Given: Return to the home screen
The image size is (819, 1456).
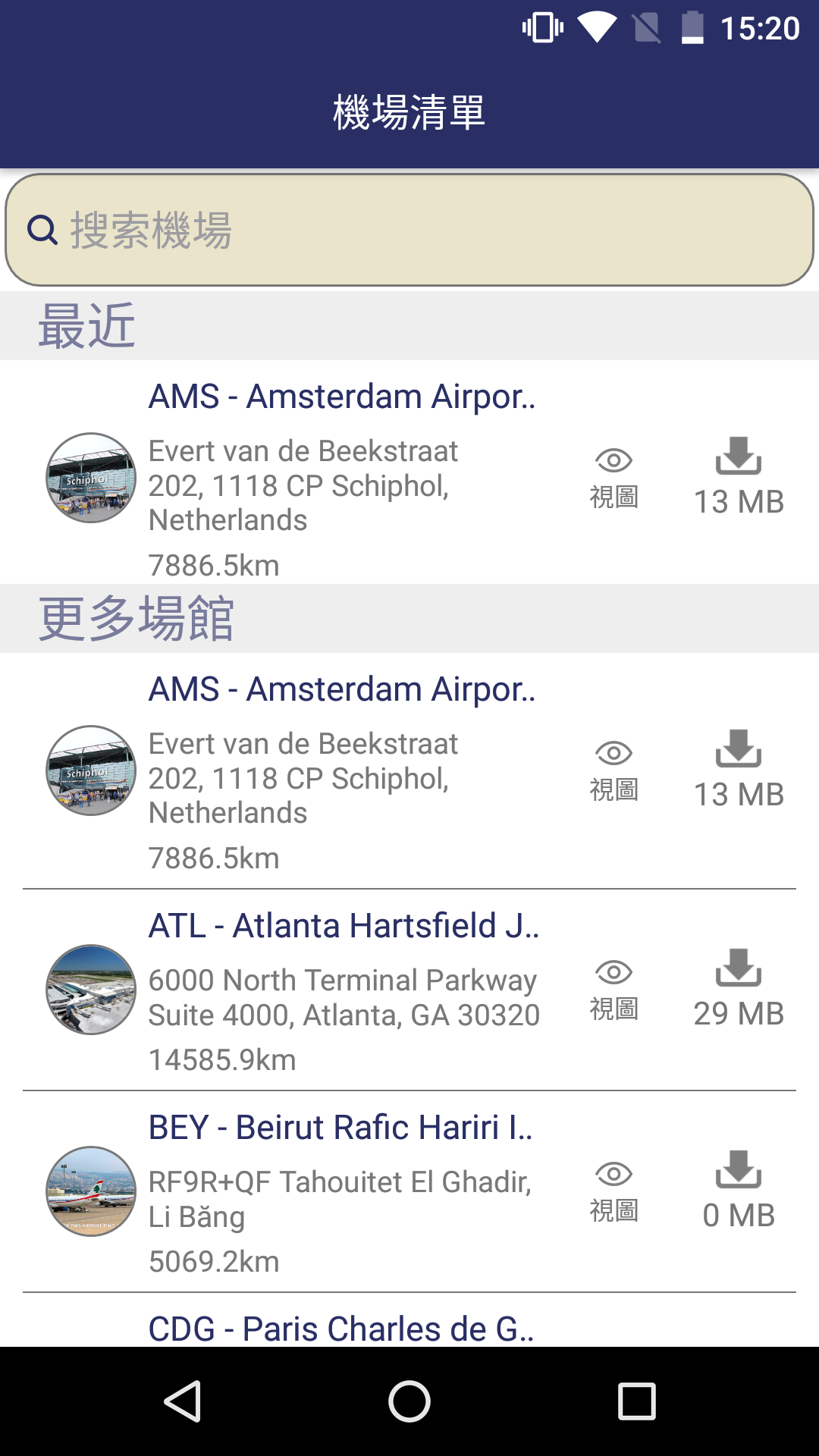Looking at the screenshot, I should point(409,1401).
